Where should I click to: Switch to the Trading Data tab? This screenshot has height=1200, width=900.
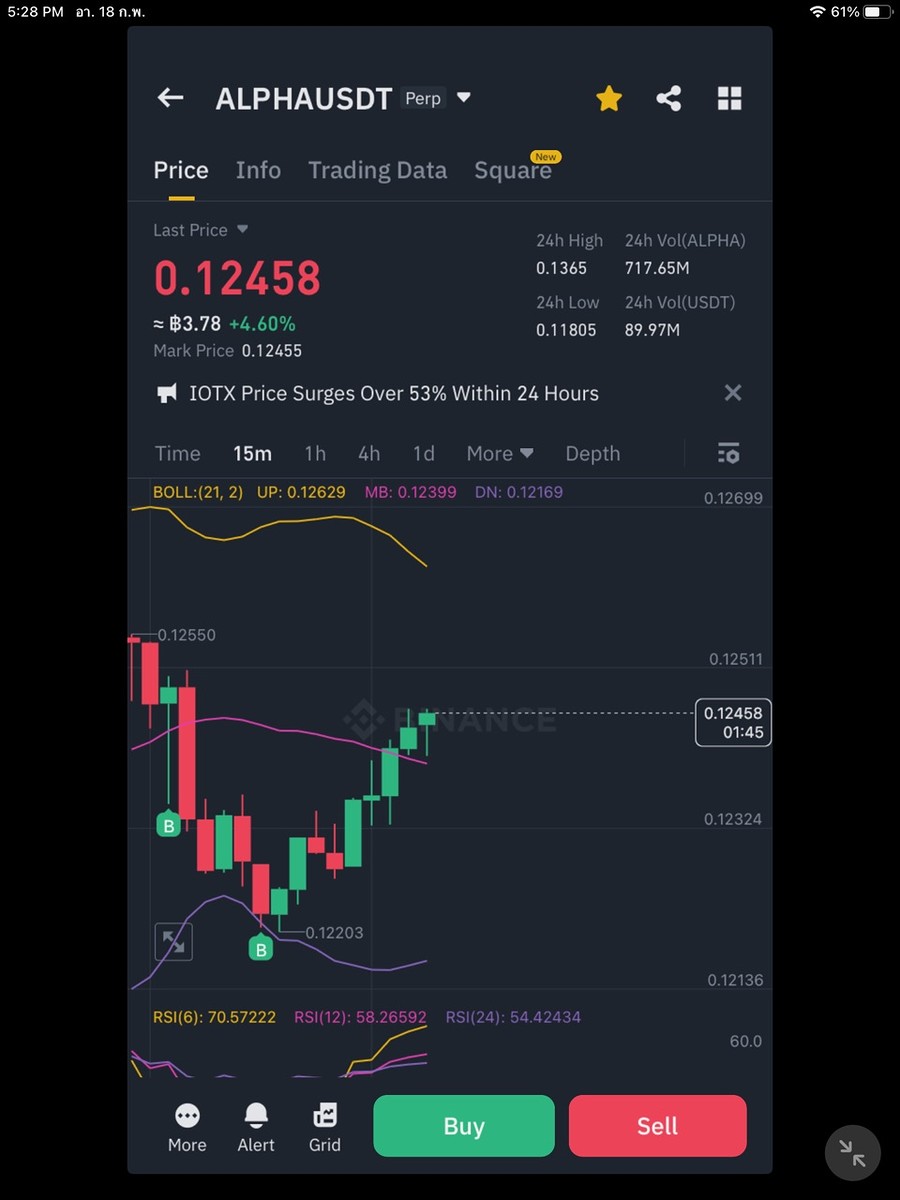coord(377,170)
